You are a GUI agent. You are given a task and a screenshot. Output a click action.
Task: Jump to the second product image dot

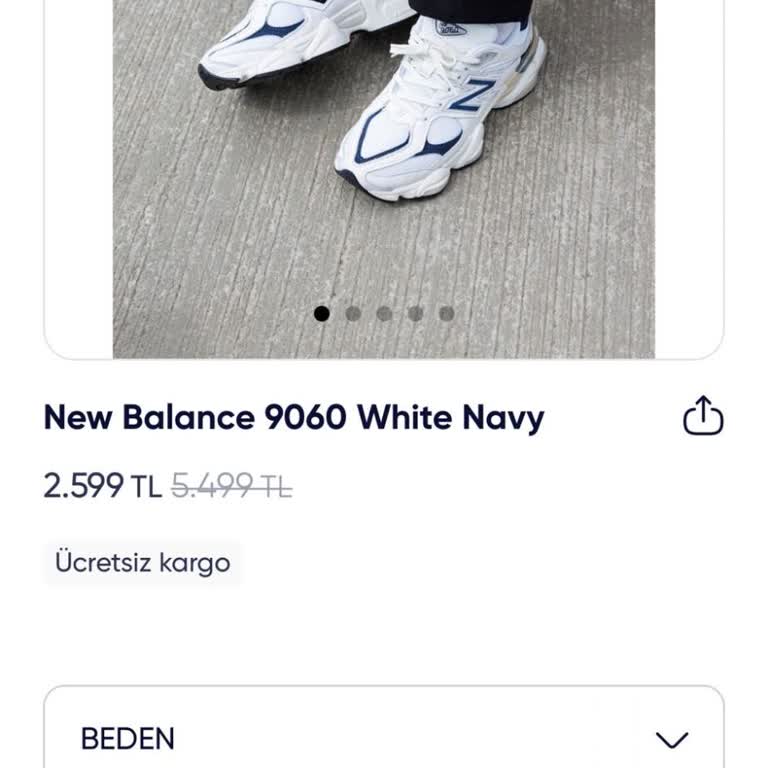(x=353, y=314)
